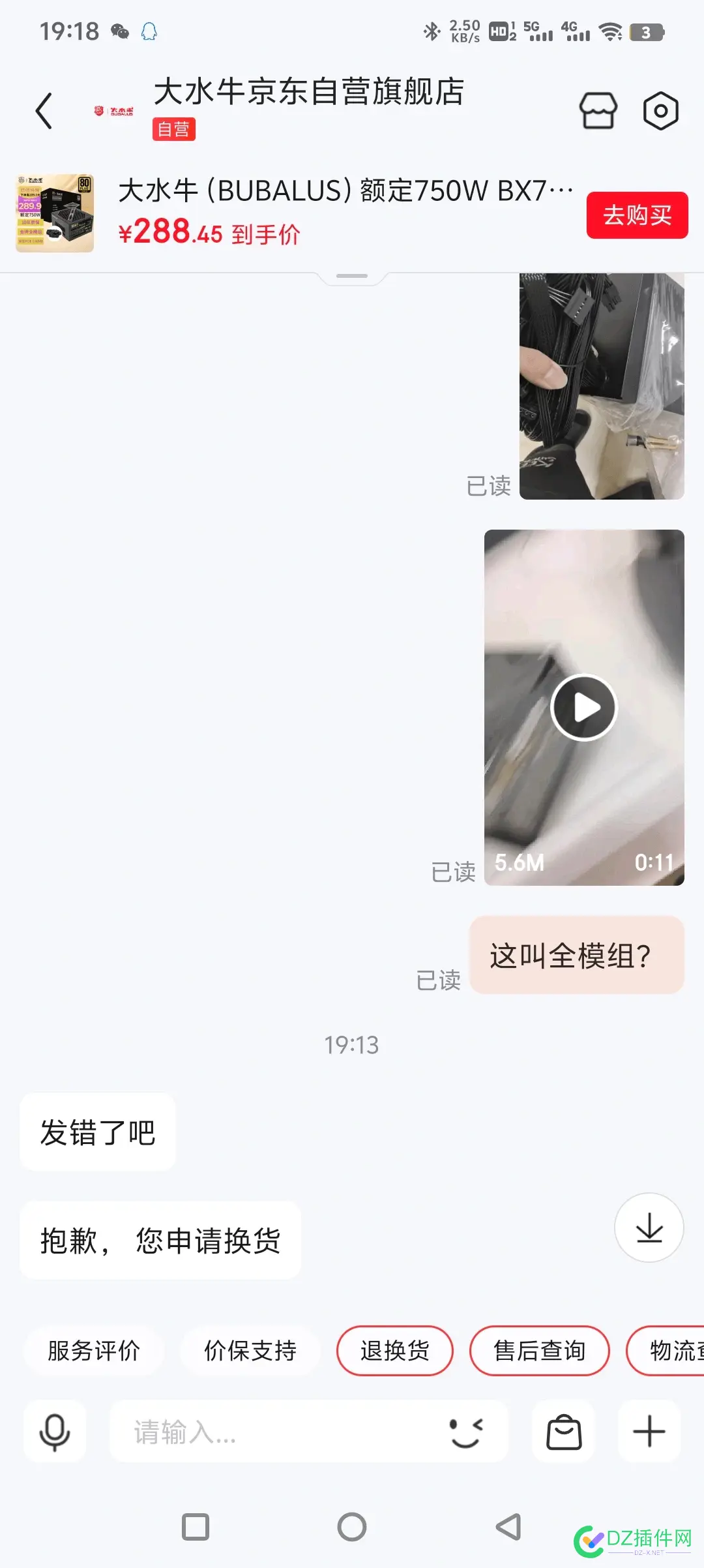Image resolution: width=704 pixels, height=1568 pixels.
Task: Jump to the latest messages arrow
Action: pyautogui.click(x=649, y=1228)
